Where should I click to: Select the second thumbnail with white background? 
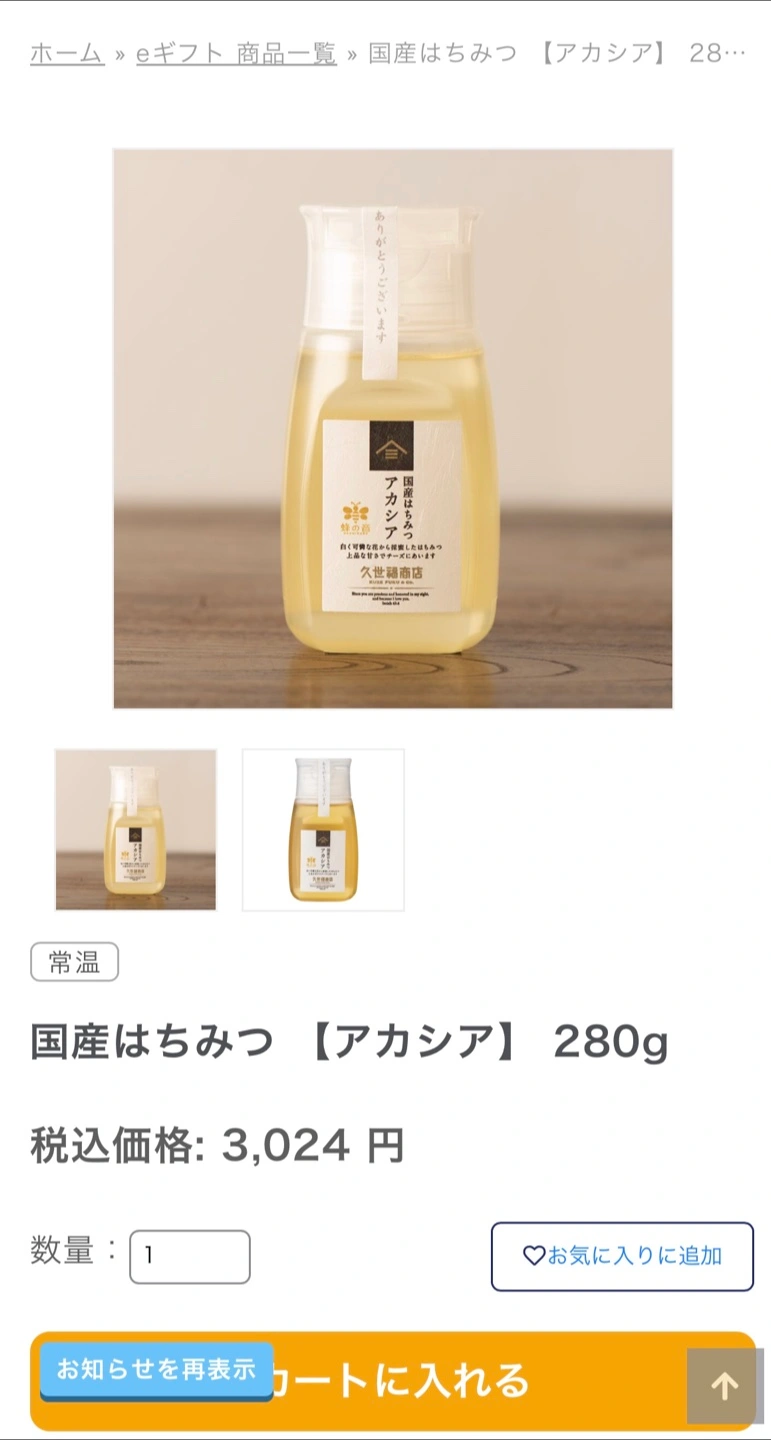[x=323, y=830]
